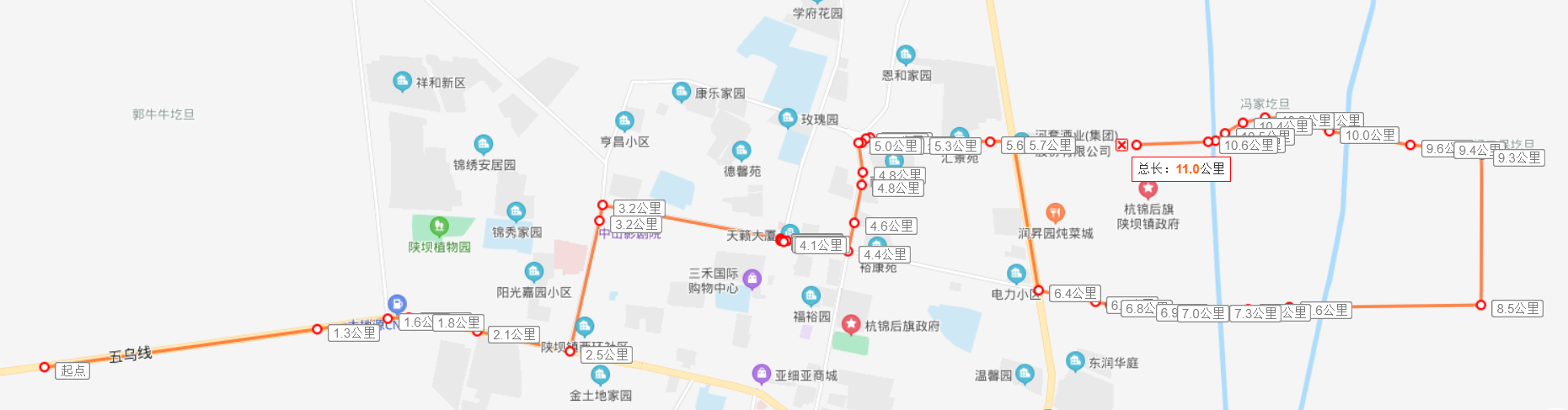The image size is (1568, 410).
Task: Select the 恩和家园 residential marker
Action: tap(906, 56)
